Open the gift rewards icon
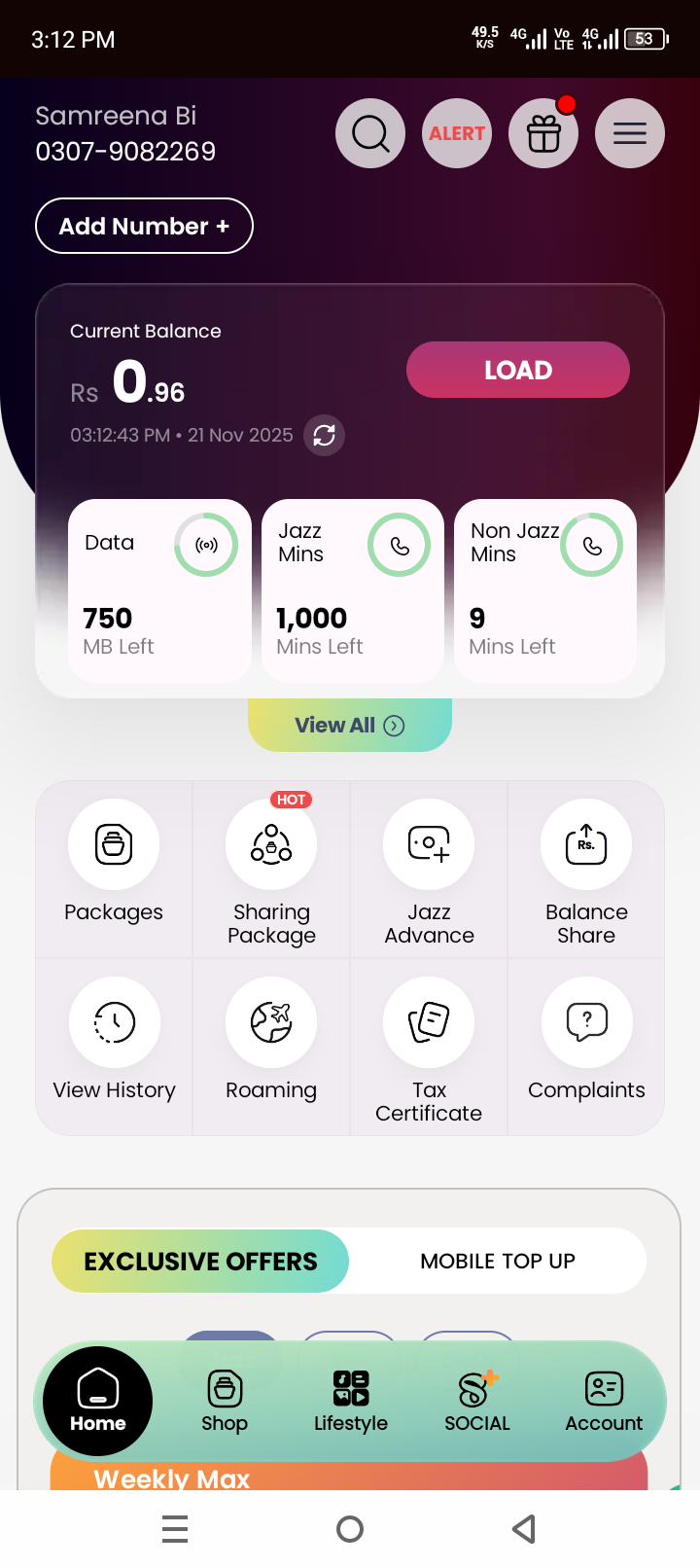The image size is (700, 1568). 543,133
